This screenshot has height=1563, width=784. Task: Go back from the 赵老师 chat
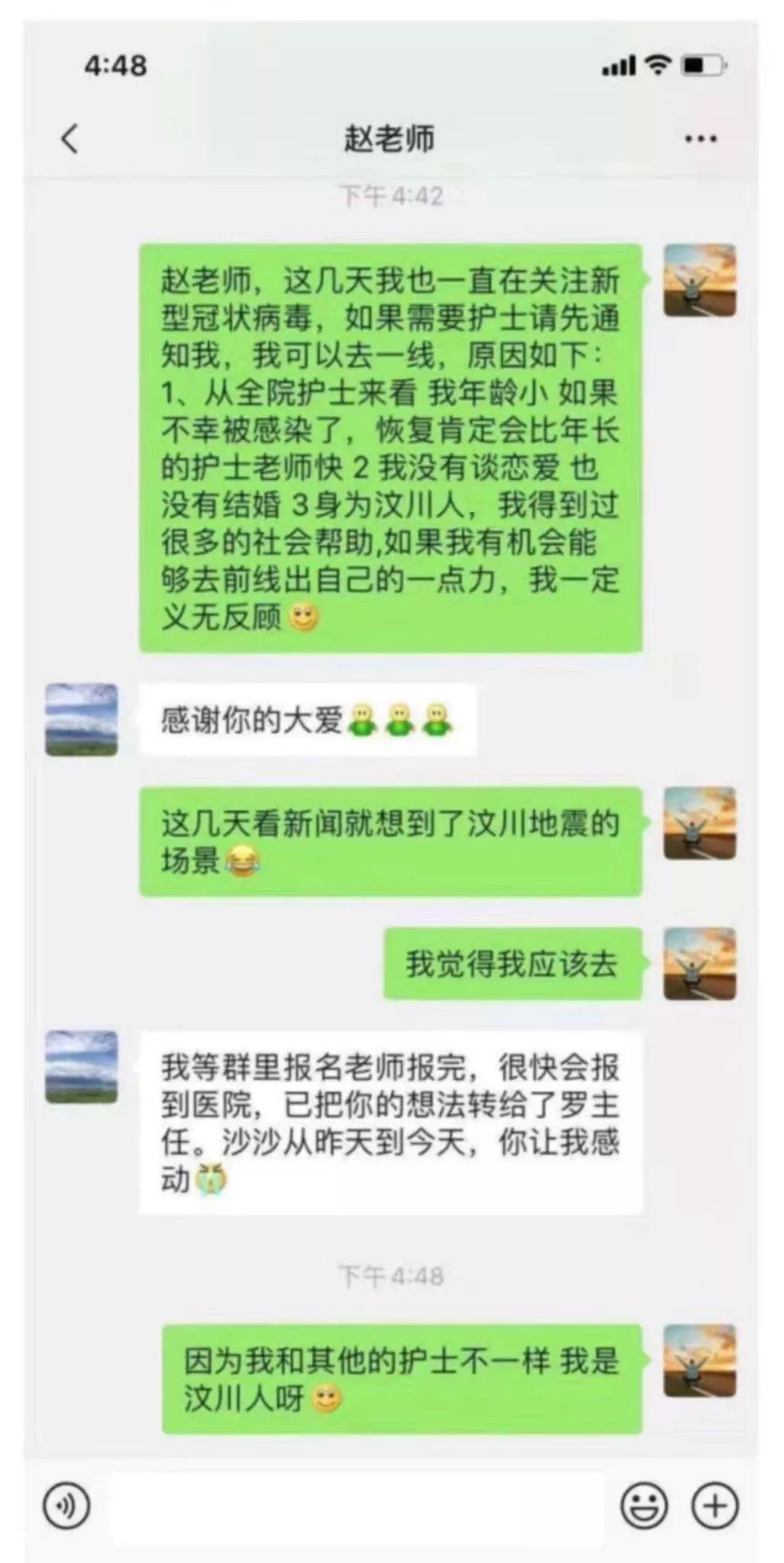coord(70,138)
